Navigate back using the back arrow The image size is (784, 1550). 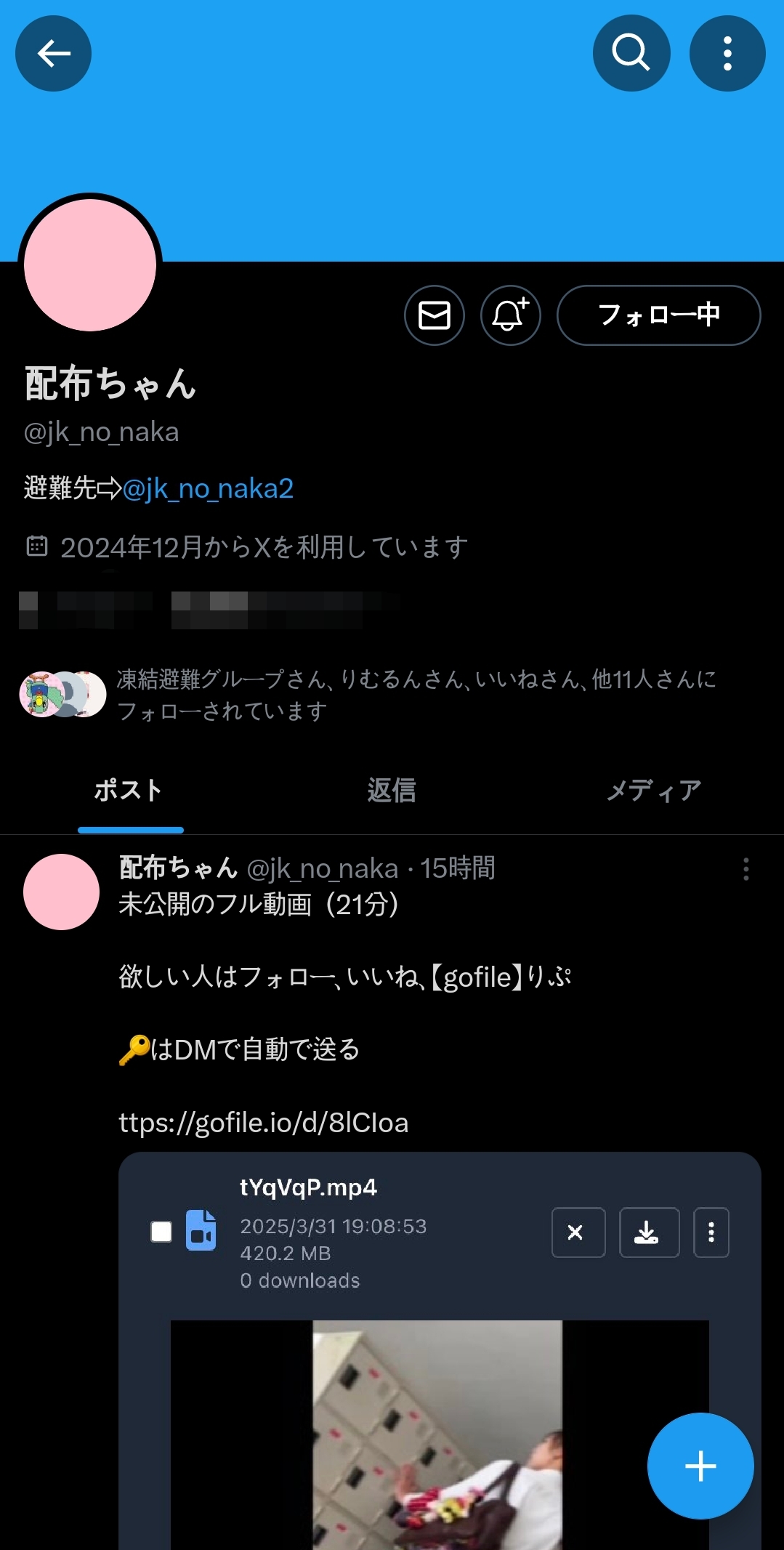click(x=52, y=53)
